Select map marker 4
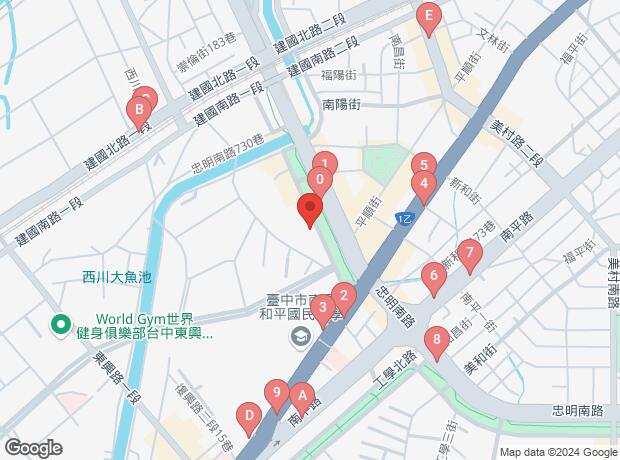The width and height of the screenshot is (620, 460). (x=424, y=183)
